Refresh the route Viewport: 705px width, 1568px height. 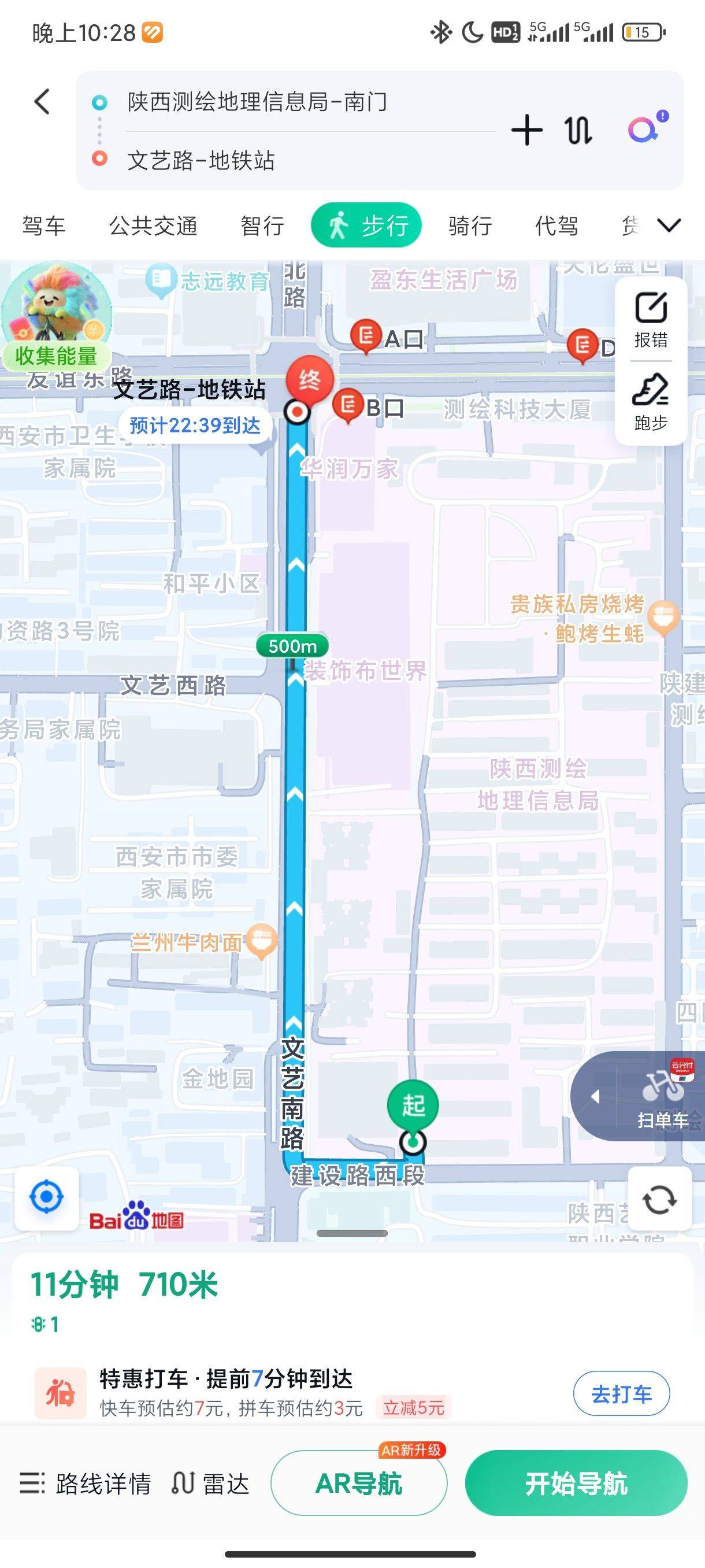(659, 1200)
